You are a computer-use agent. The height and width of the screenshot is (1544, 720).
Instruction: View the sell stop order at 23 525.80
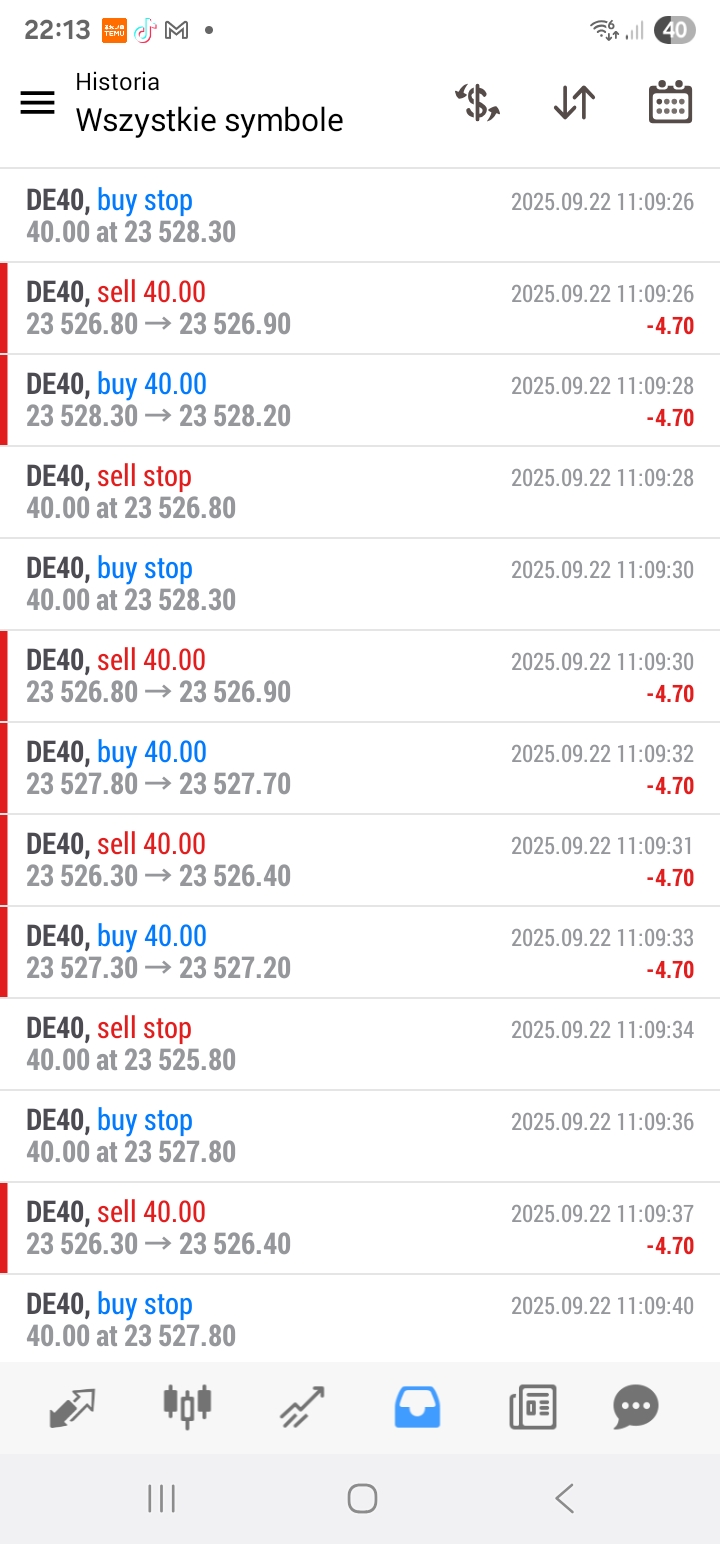[x=360, y=1044]
